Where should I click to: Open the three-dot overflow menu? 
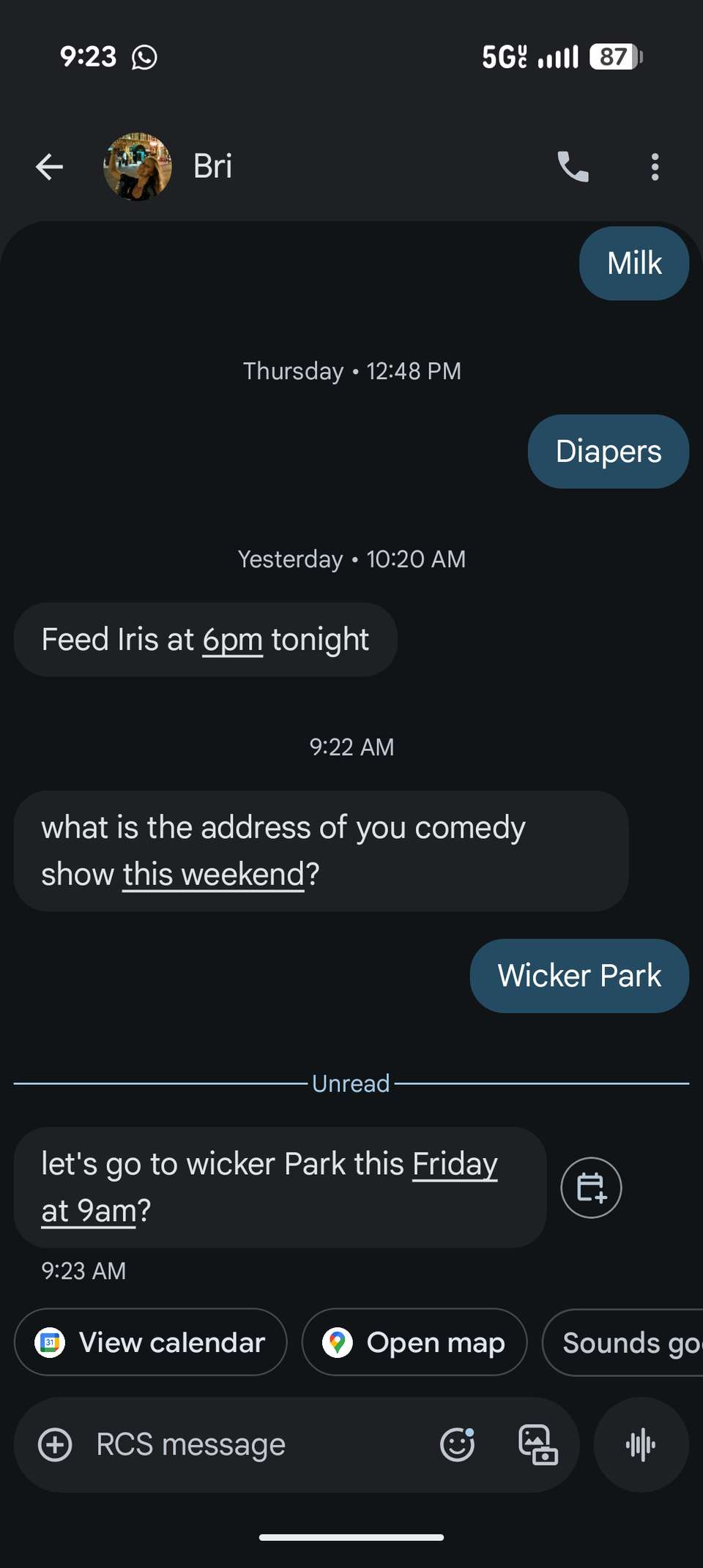(x=655, y=167)
